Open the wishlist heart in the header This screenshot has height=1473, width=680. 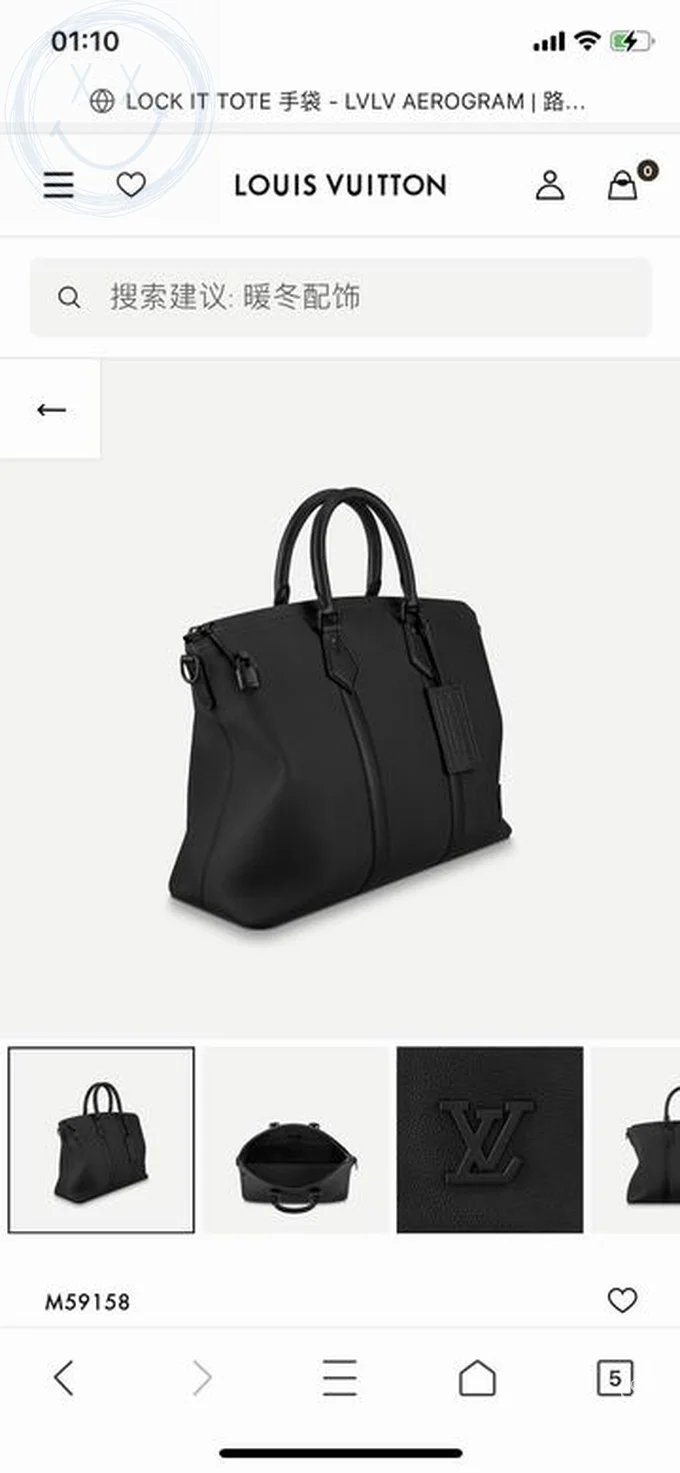pyautogui.click(x=131, y=185)
